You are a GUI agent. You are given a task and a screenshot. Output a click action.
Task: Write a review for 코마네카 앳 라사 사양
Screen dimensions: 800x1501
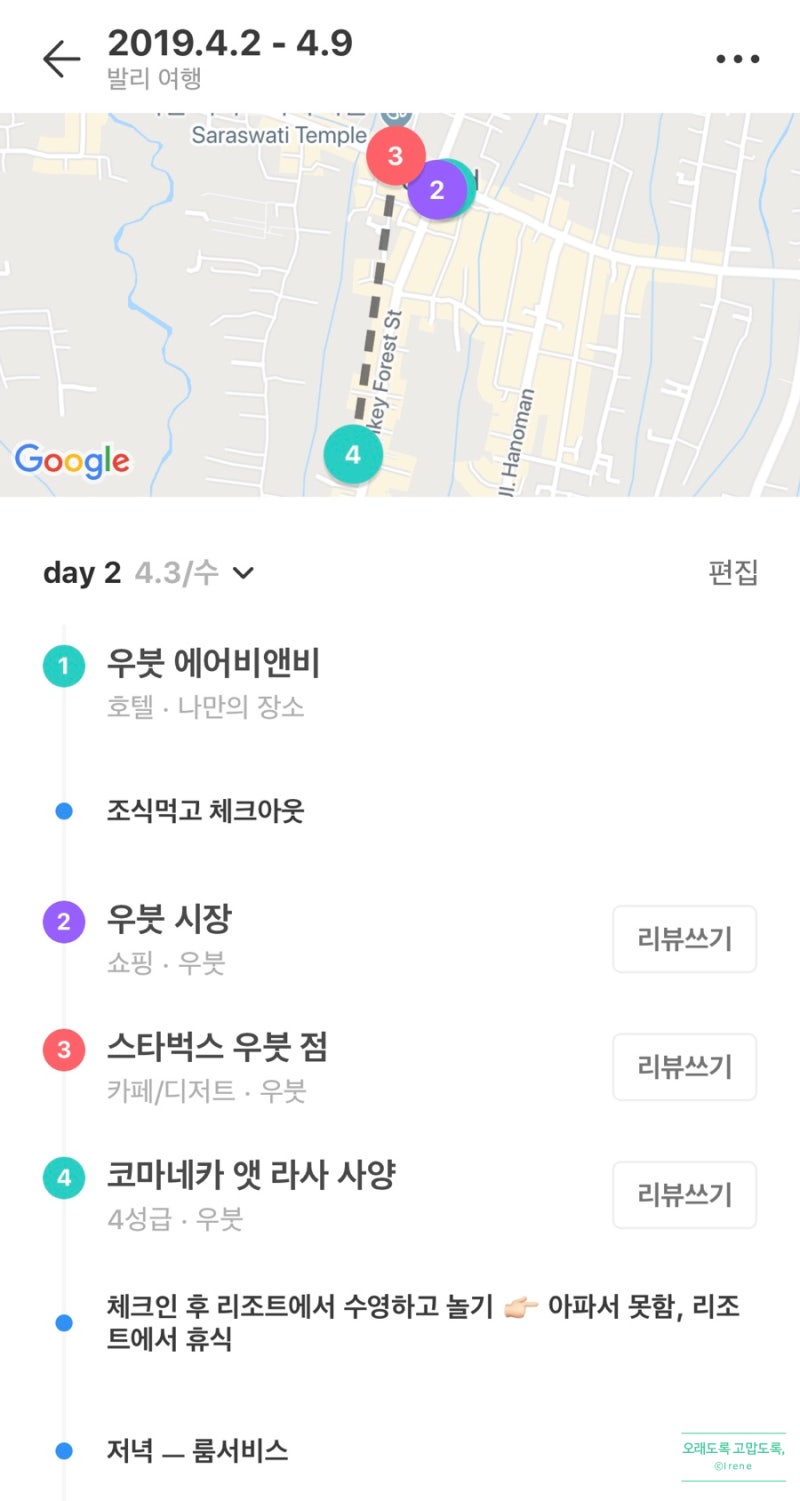click(x=685, y=1195)
